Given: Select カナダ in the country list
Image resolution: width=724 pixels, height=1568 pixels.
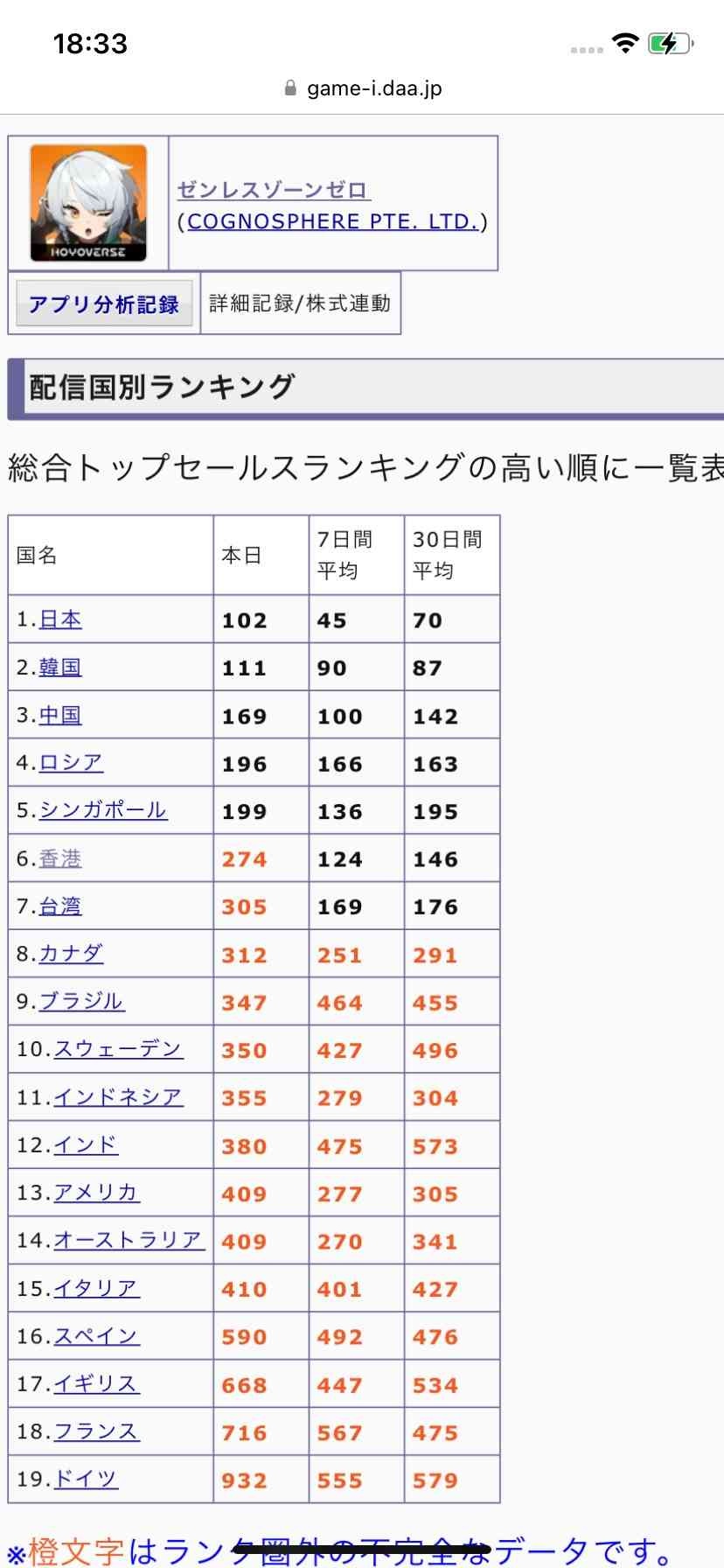Looking at the screenshot, I should click(71, 954).
